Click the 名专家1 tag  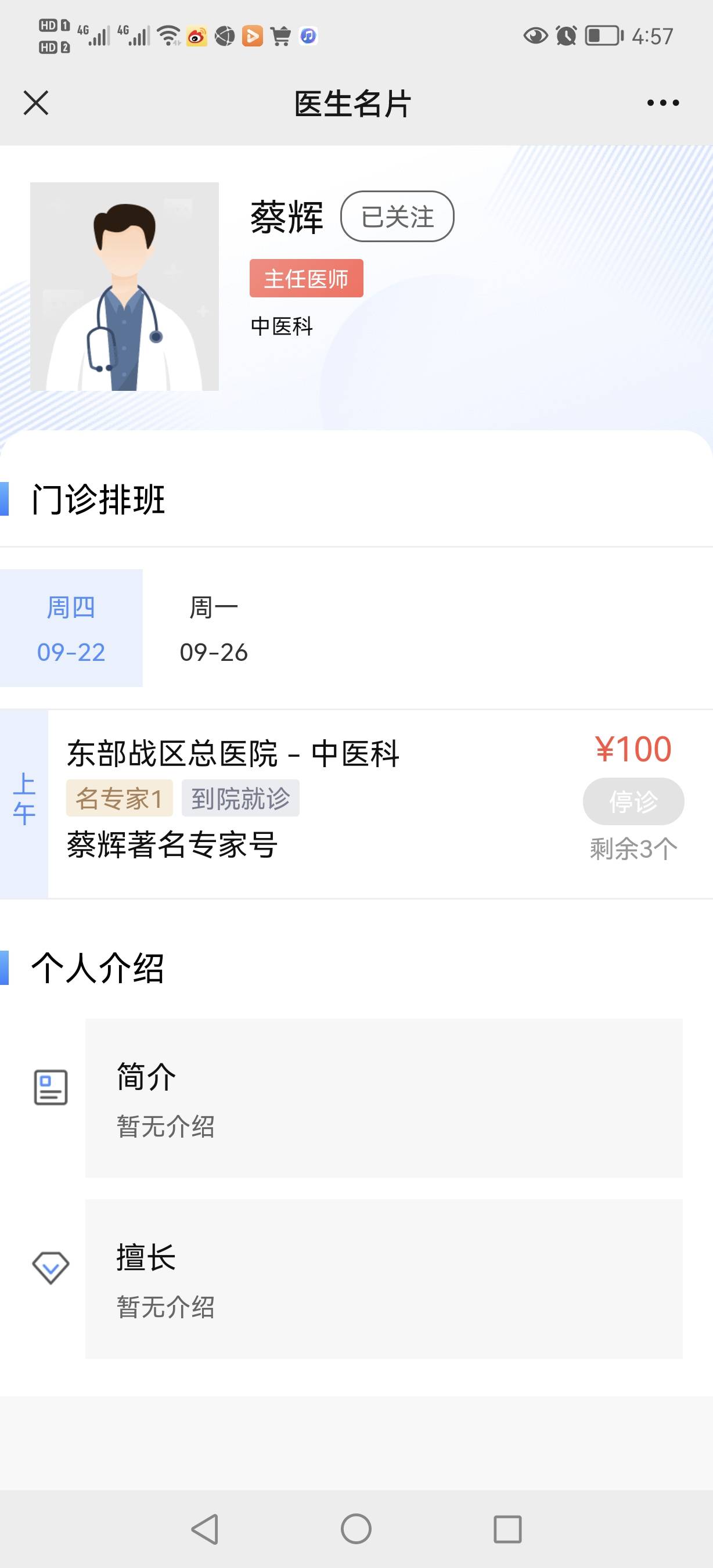tap(119, 799)
